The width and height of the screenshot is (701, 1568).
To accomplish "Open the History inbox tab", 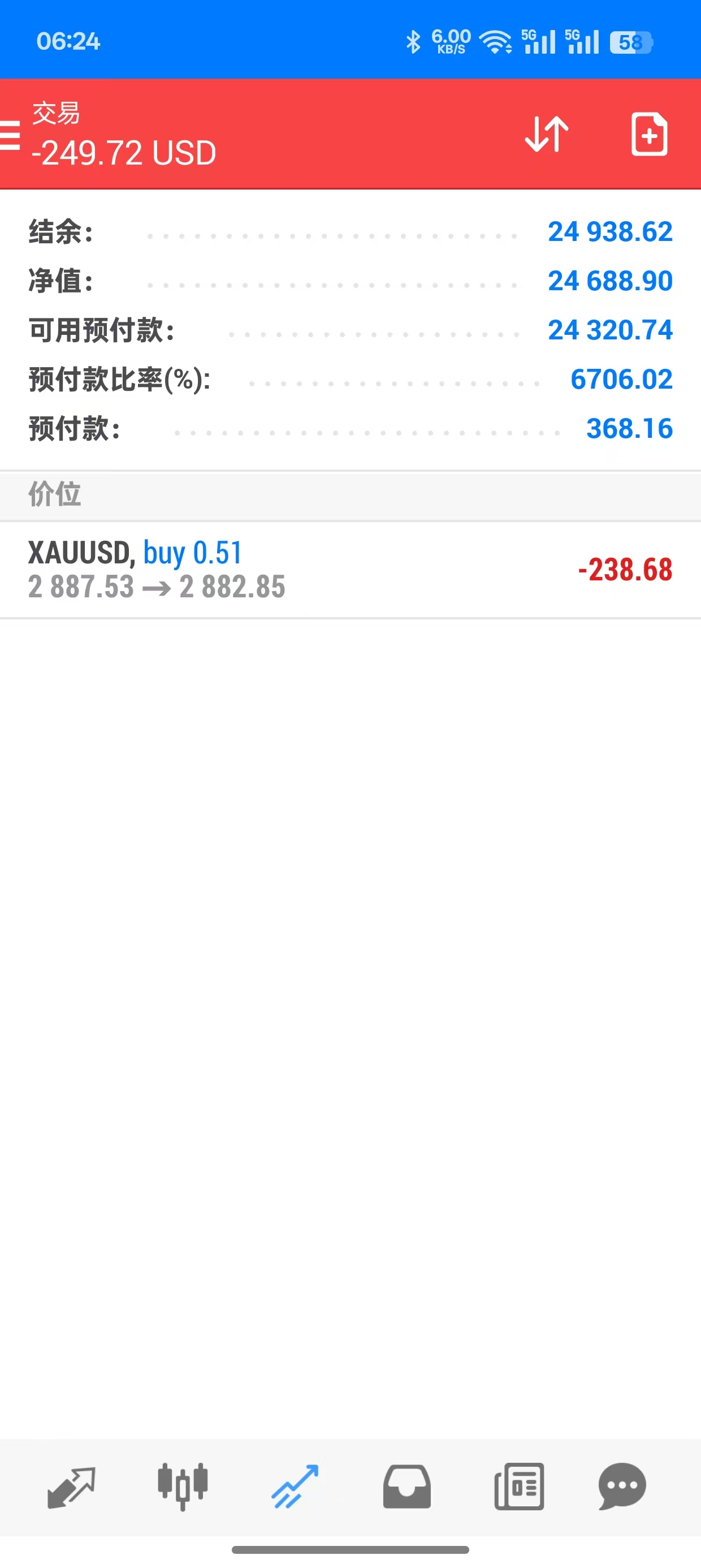I will tap(406, 1487).
